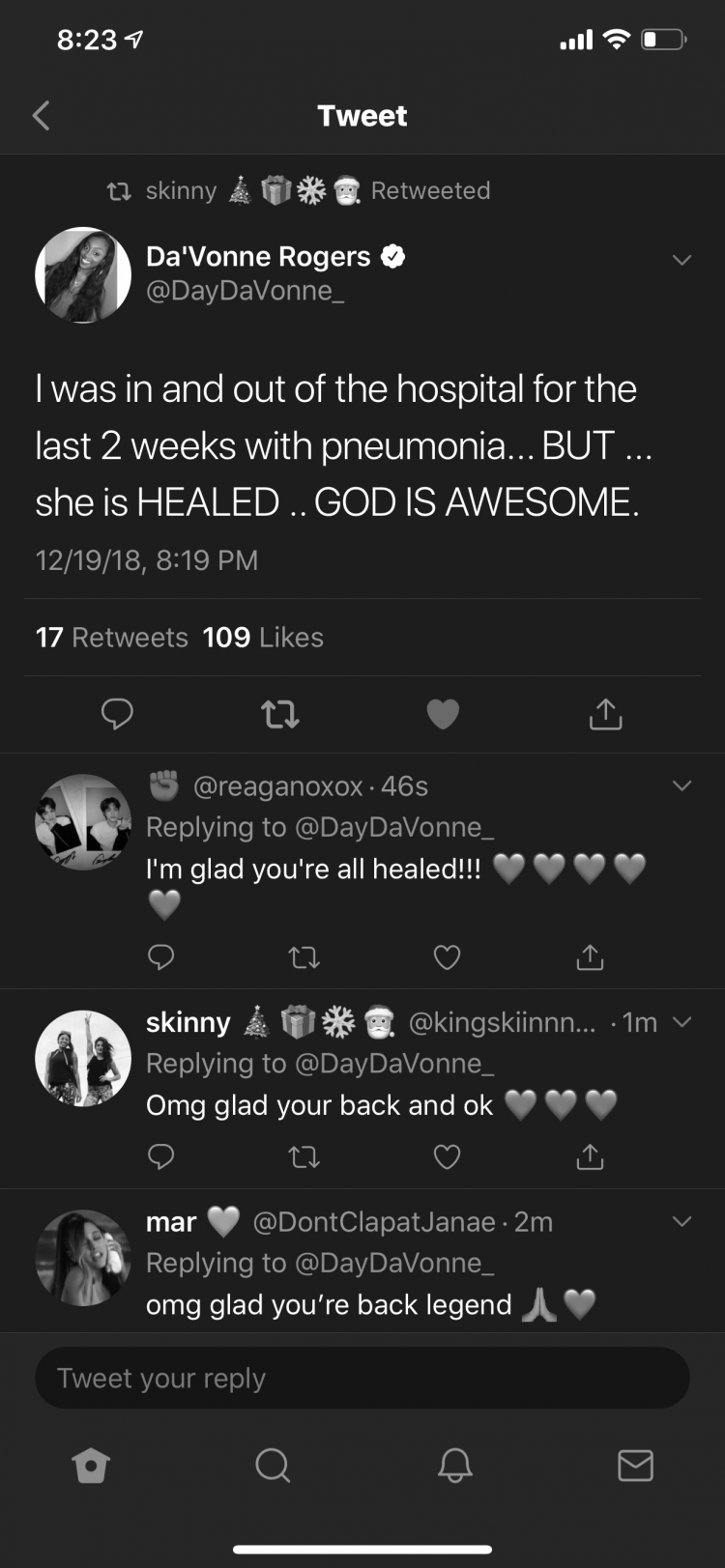View the 17 Retweets list

point(111,638)
